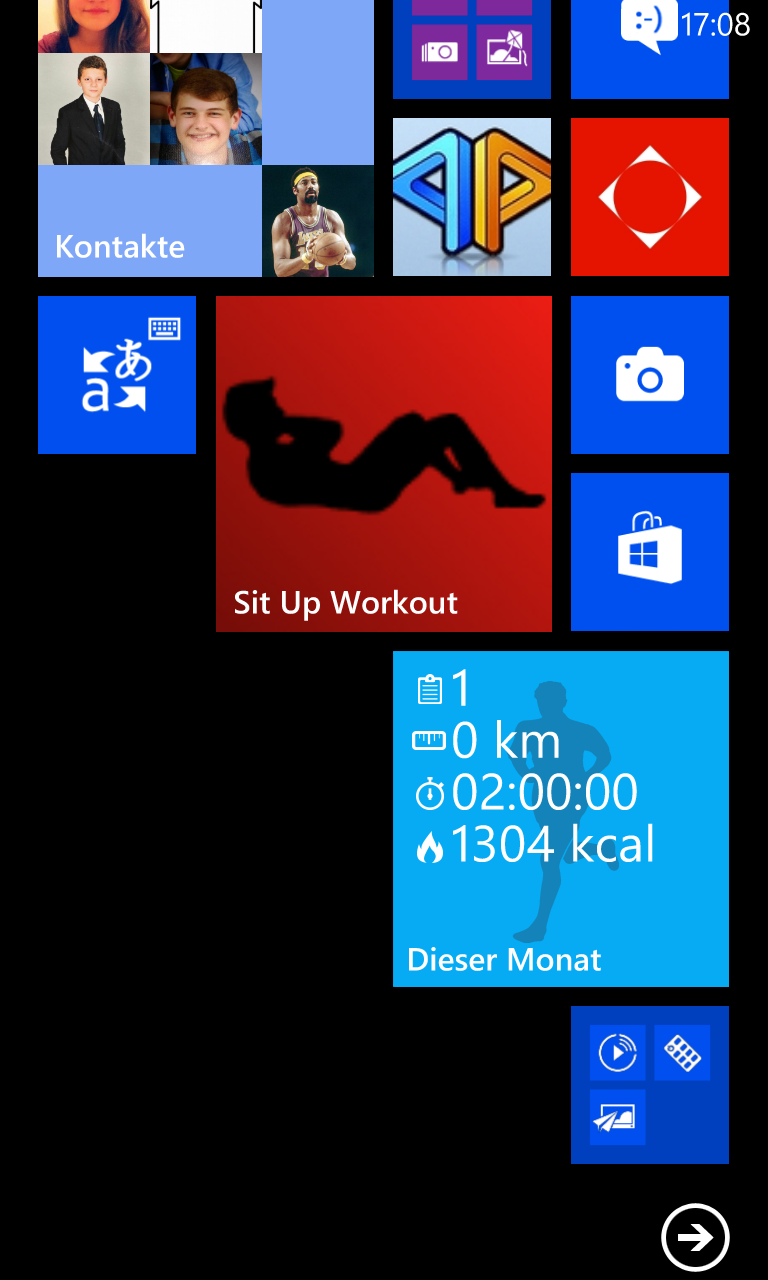Open the messaging tile with smiley
Viewport: 768px width, 1280px height.
(x=650, y=49)
